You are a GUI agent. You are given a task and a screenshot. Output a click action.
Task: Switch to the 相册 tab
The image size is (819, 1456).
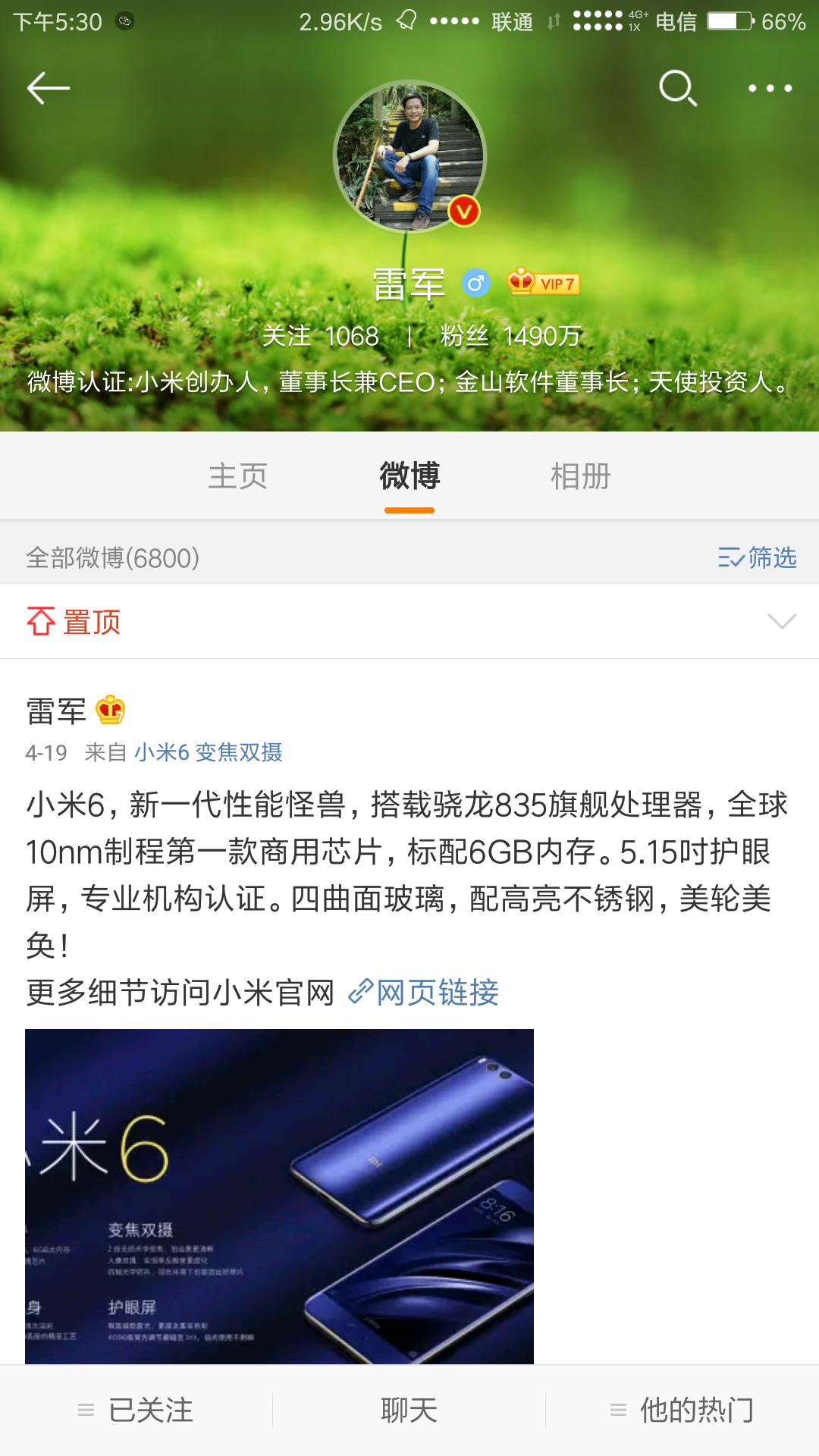(581, 476)
